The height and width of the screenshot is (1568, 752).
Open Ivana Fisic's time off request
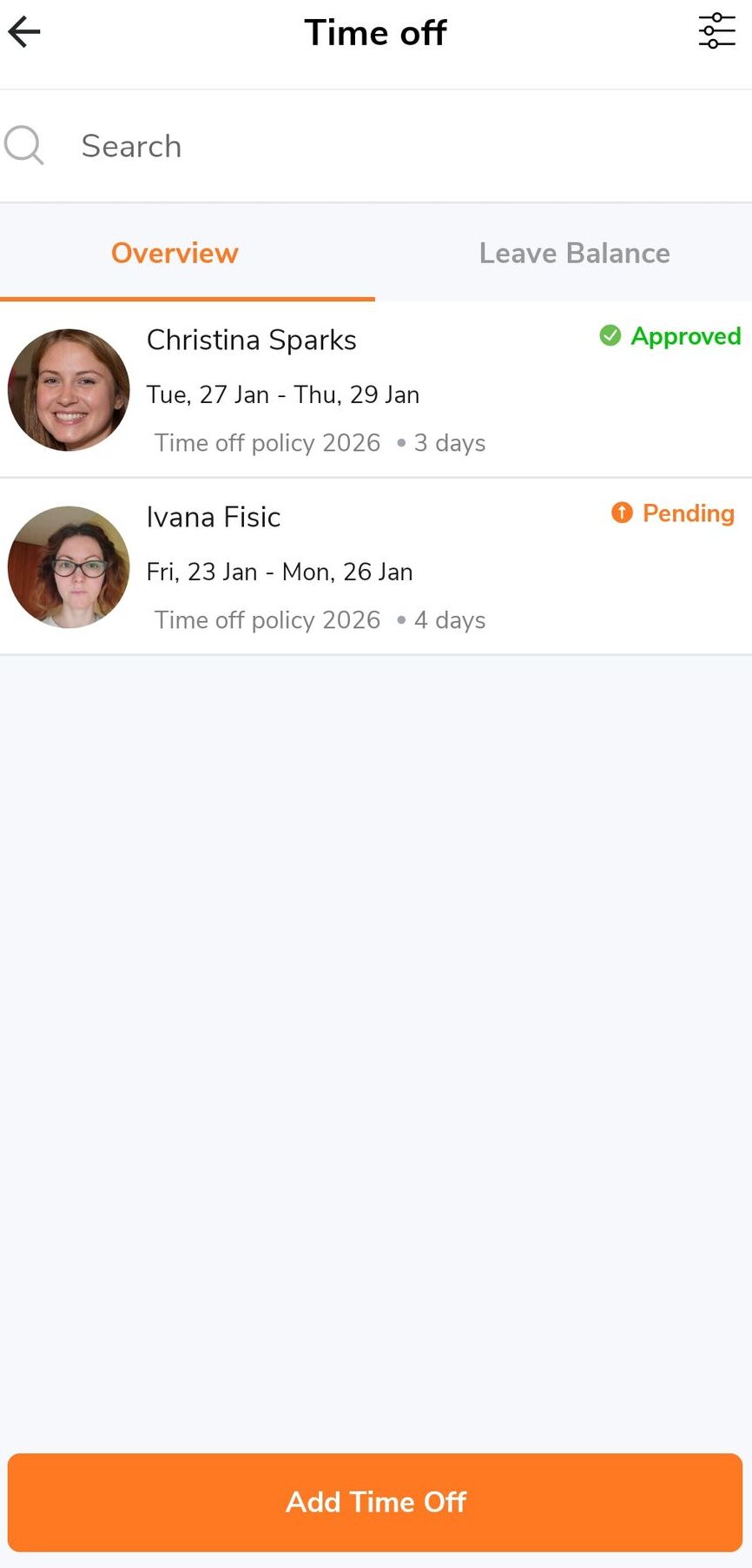click(x=213, y=517)
